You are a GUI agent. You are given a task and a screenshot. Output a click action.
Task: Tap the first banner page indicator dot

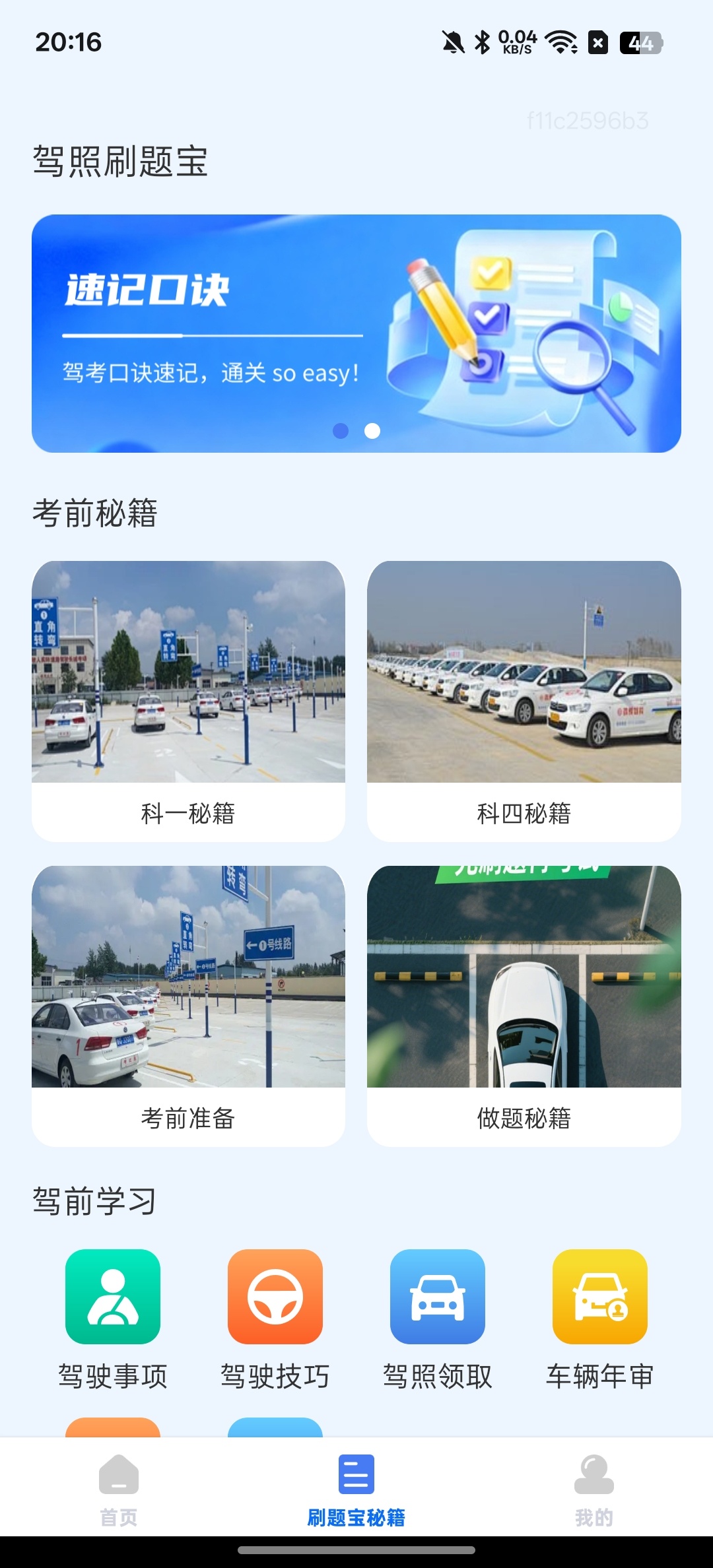[341, 431]
